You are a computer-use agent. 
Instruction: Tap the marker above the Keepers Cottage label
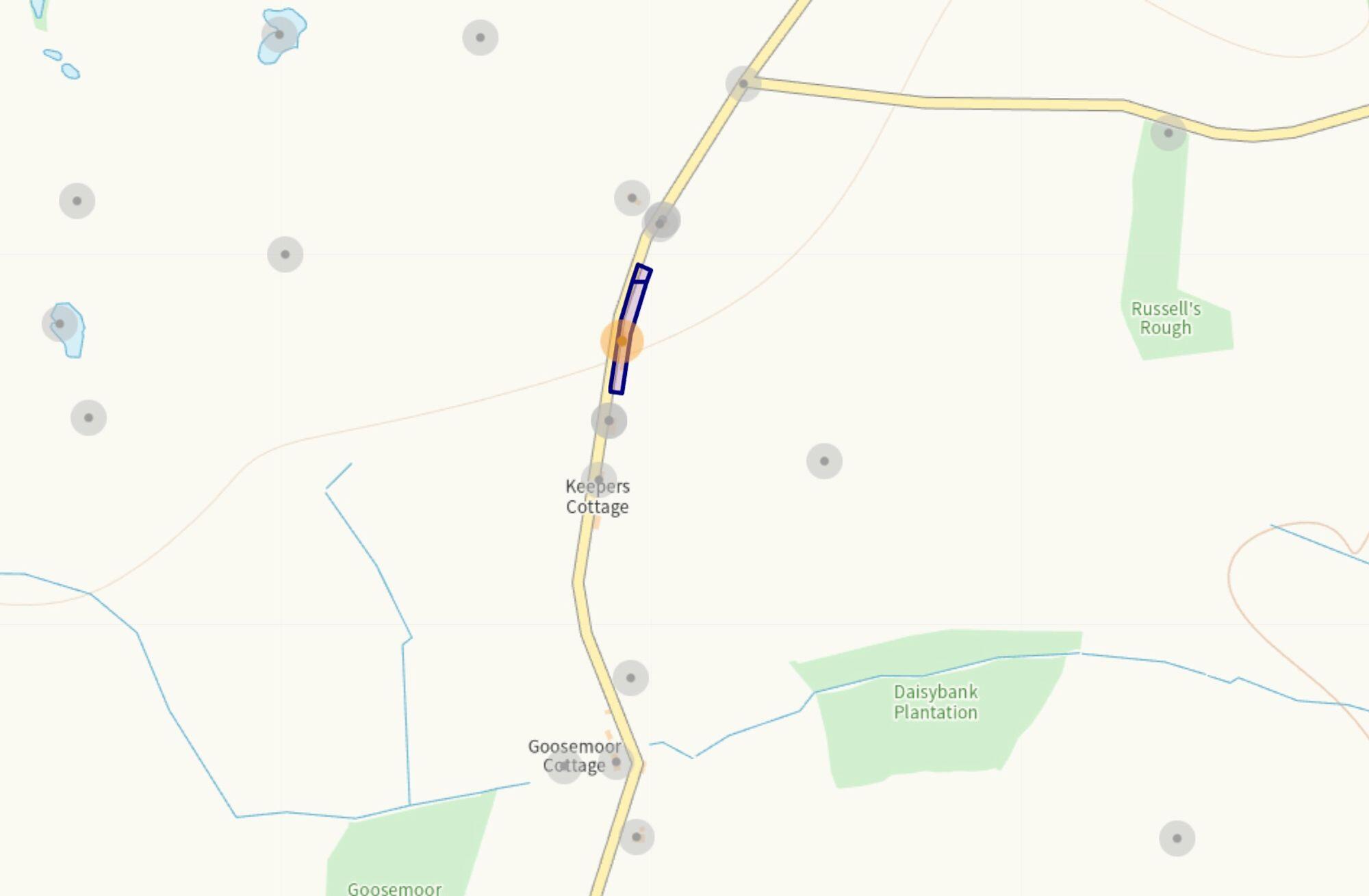pyautogui.click(x=599, y=480)
